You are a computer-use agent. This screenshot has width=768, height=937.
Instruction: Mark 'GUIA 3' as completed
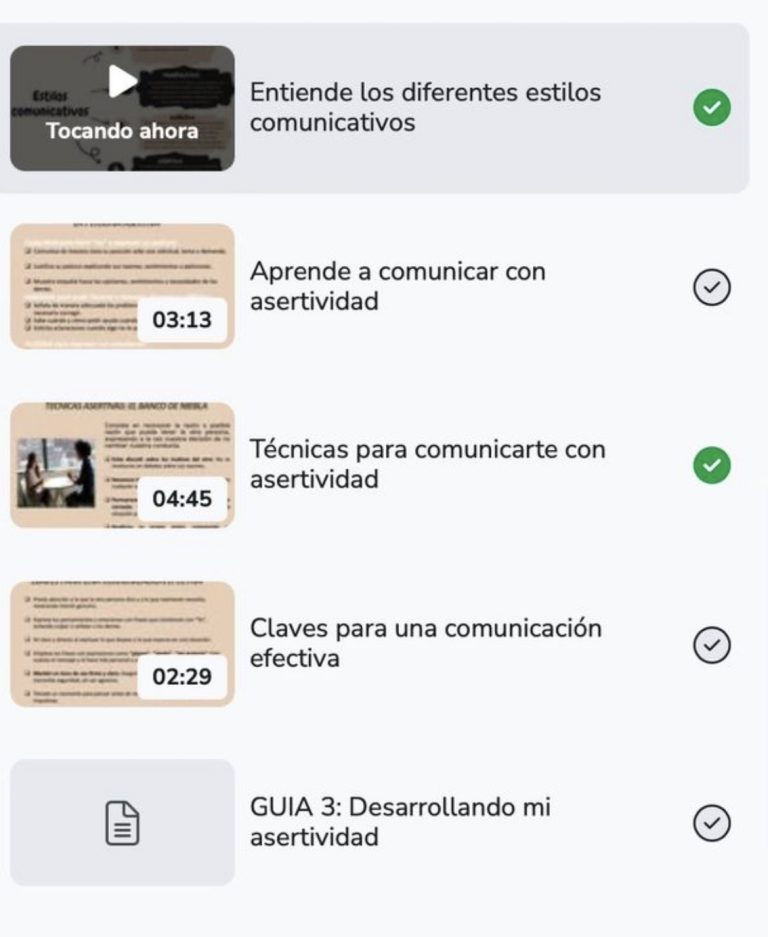[x=711, y=823]
